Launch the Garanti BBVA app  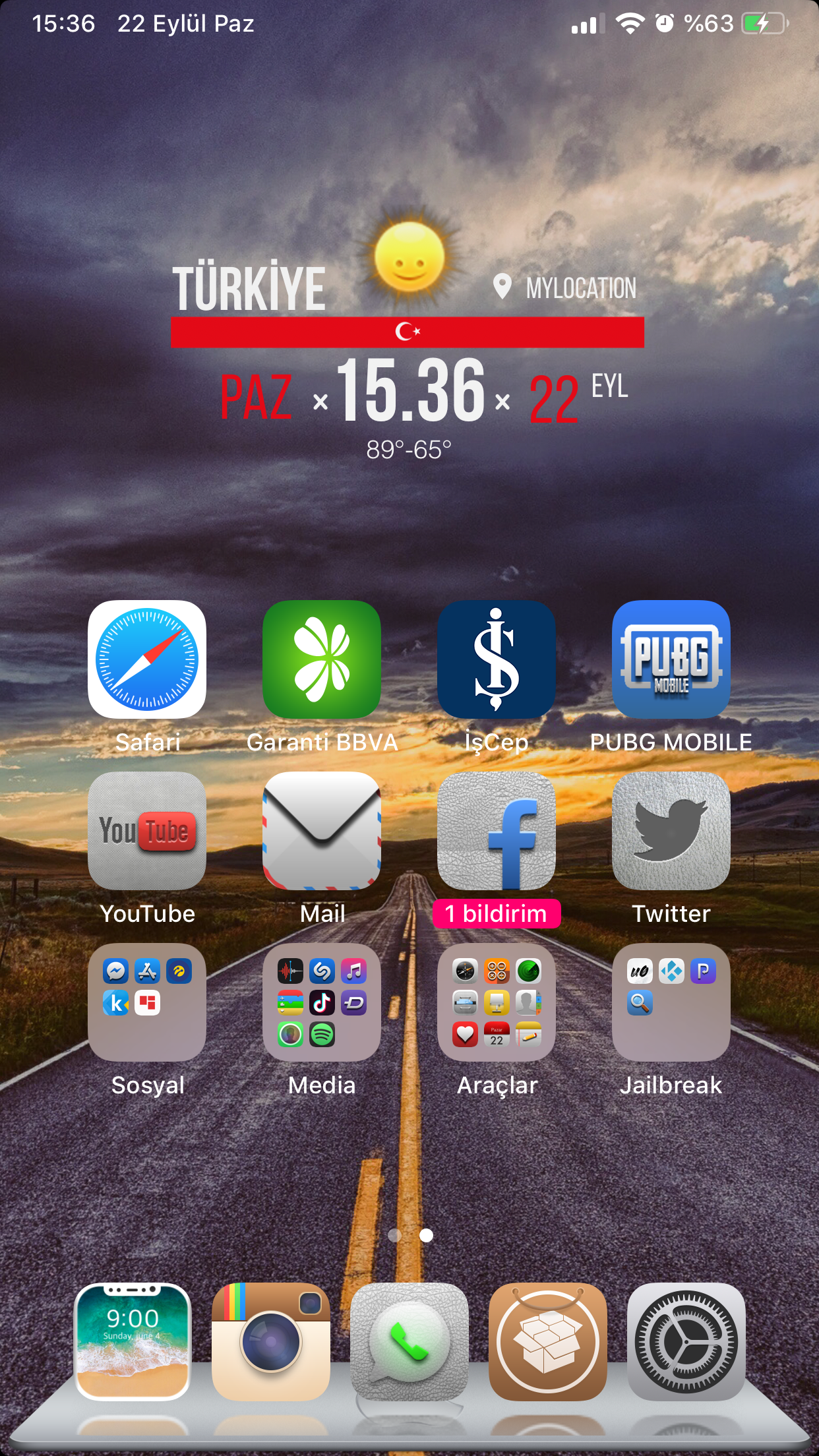pos(322,659)
